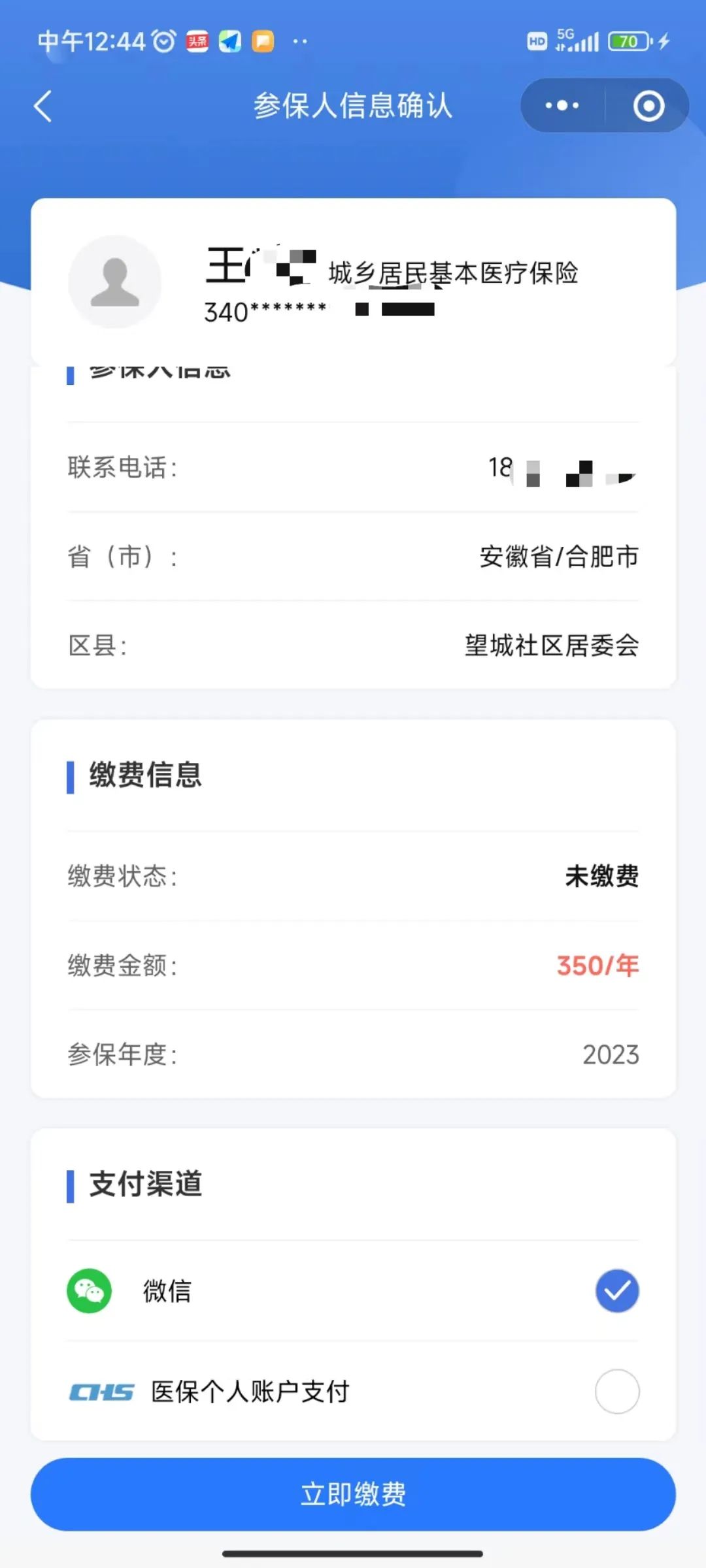Select 微信 as payment channel
This screenshot has height=1568, width=706.
616,1290
